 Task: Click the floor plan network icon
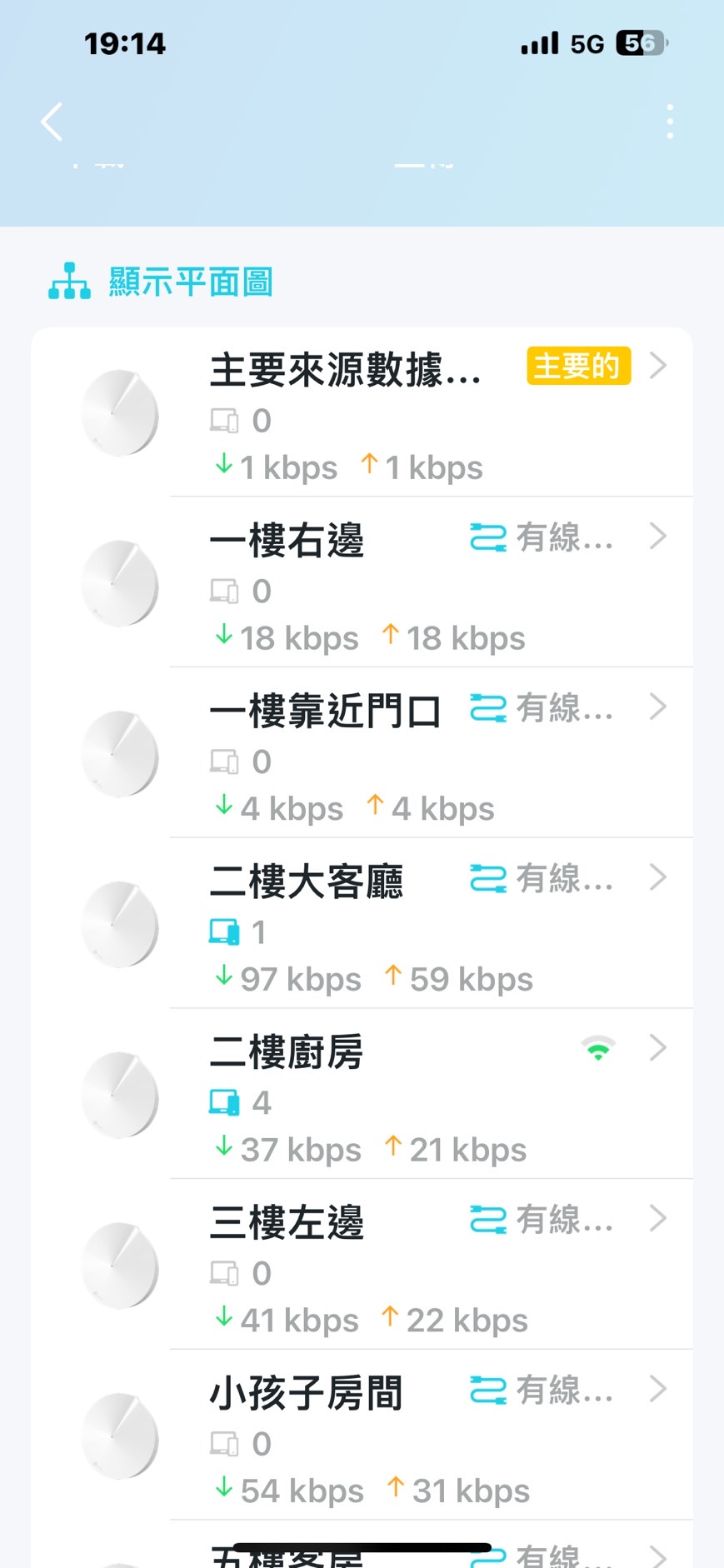tap(69, 282)
